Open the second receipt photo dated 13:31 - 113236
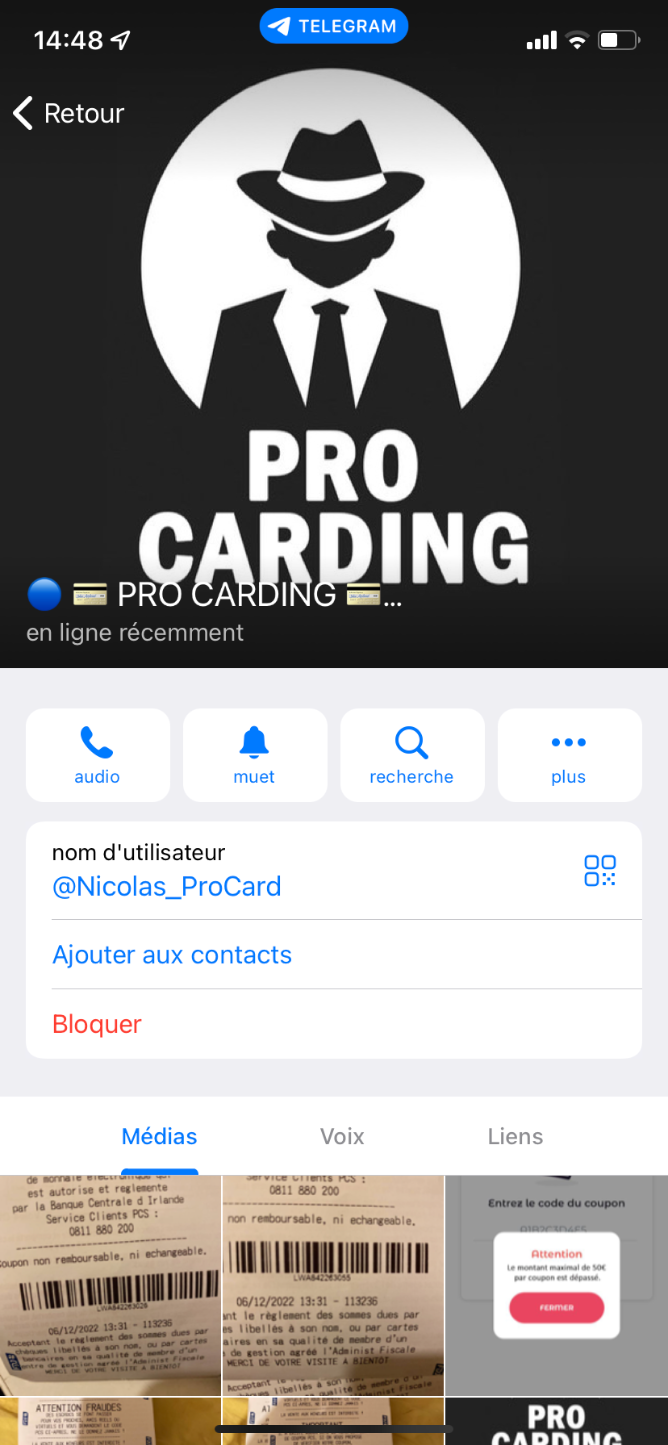 pos(332,1285)
